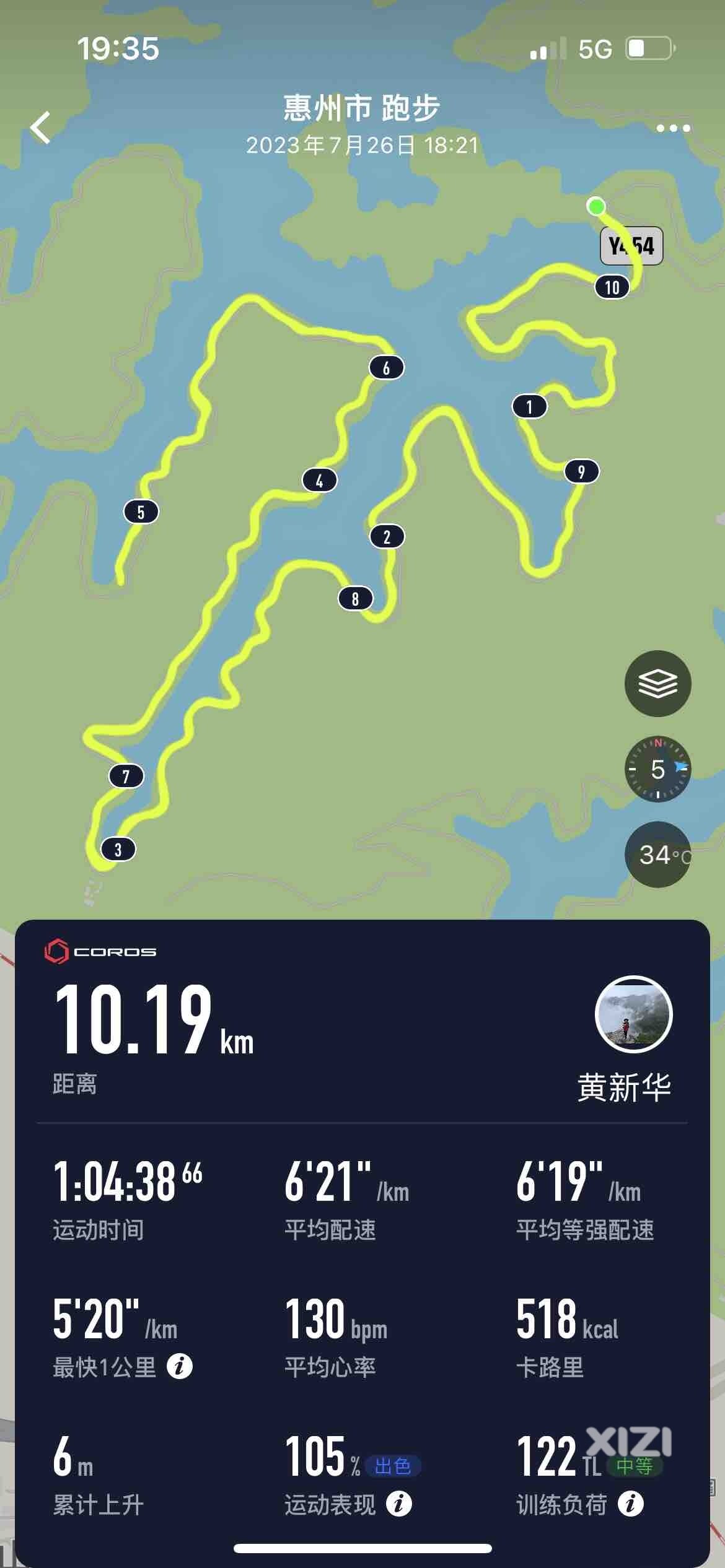Open 黄新华's profile avatar

point(633,1014)
